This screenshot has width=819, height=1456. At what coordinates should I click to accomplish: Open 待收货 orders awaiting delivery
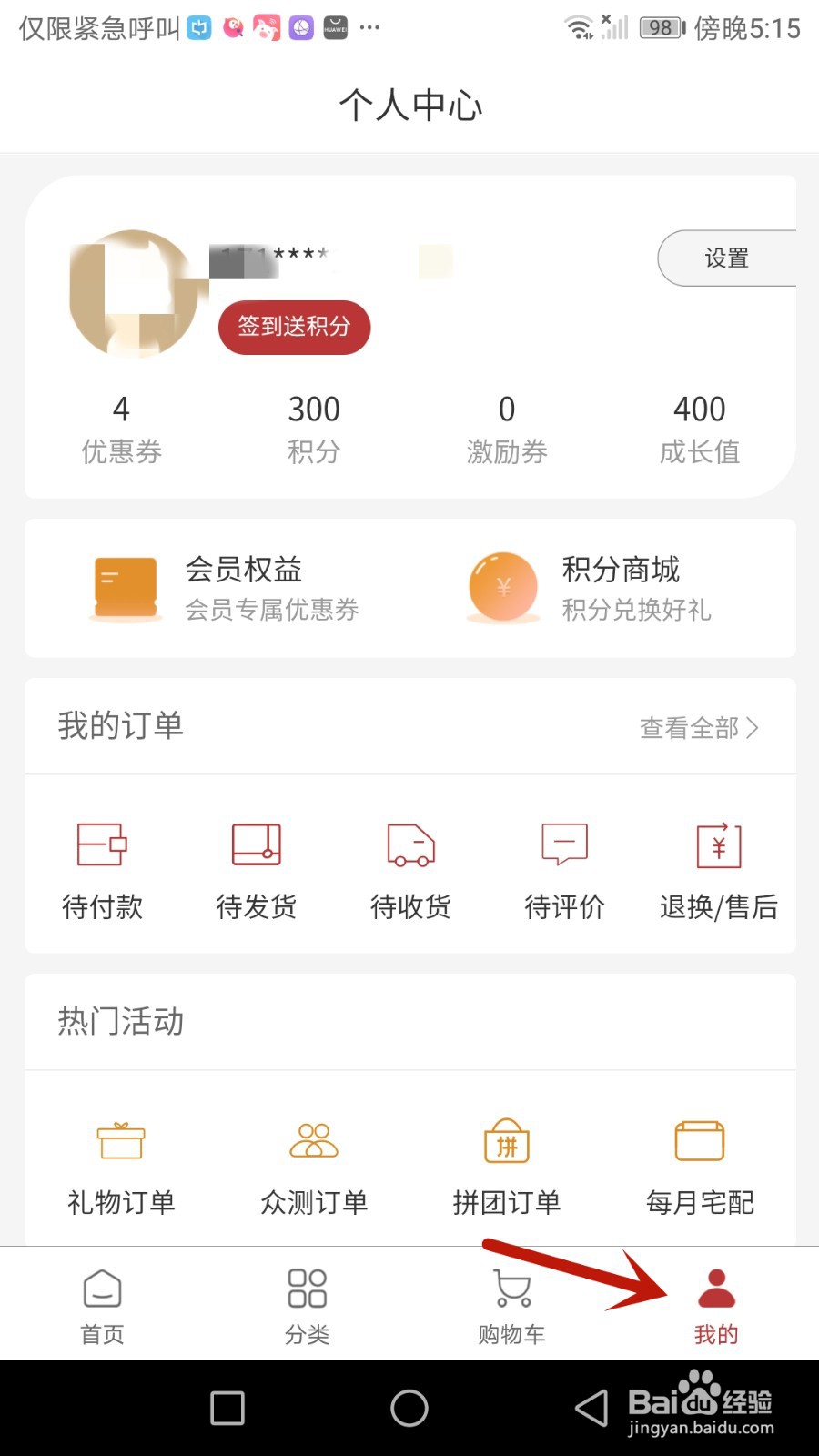click(x=410, y=869)
